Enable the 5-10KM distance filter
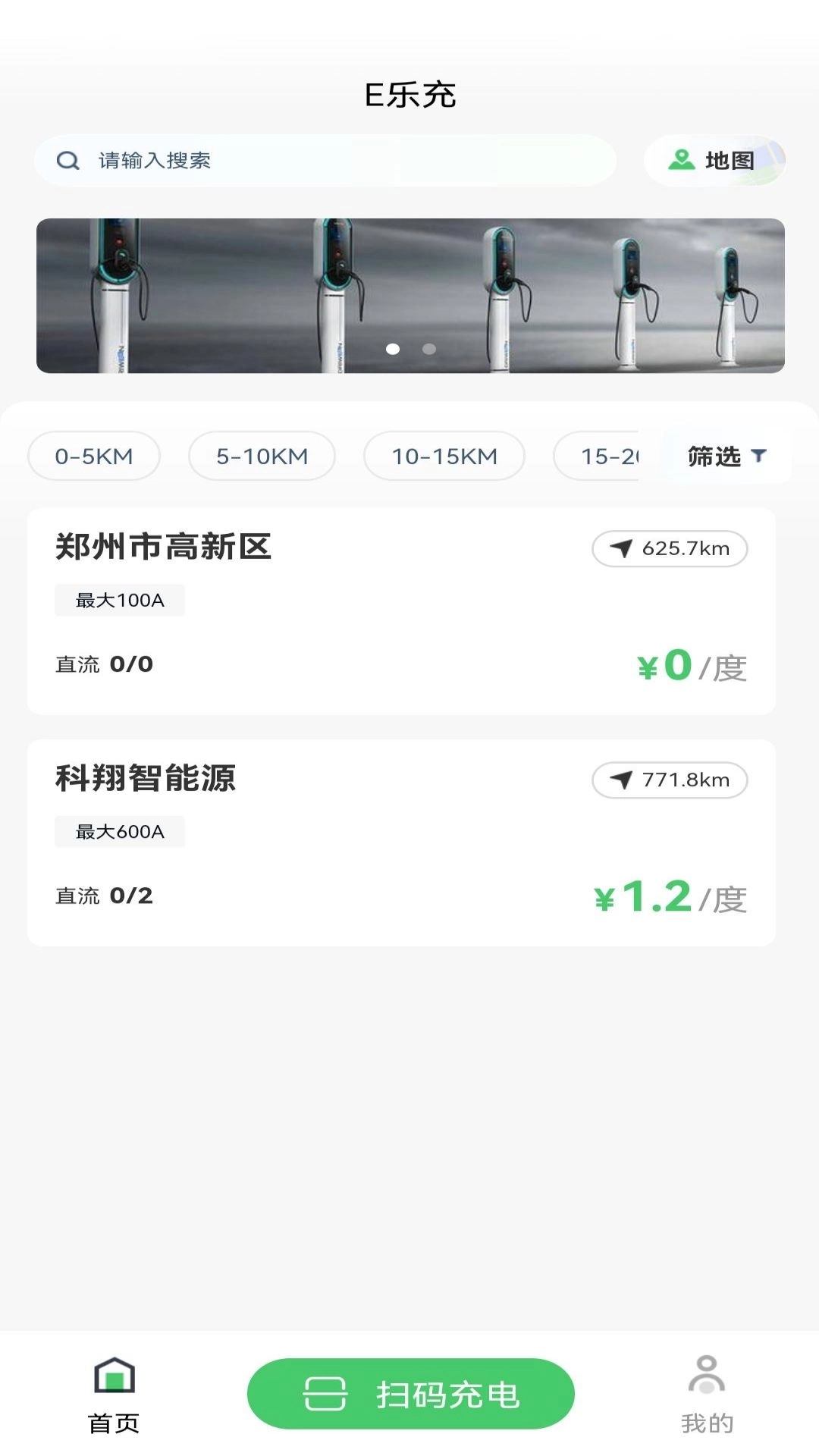Viewport: 819px width, 1456px height. click(261, 455)
